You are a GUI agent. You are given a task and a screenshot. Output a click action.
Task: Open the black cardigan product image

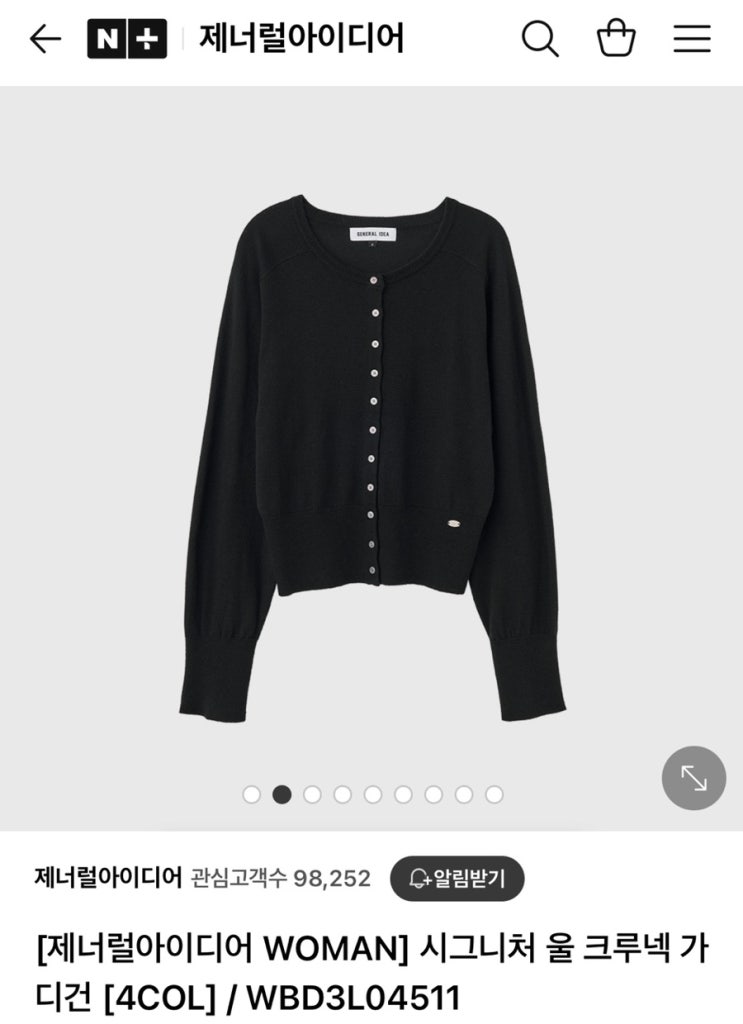372,457
